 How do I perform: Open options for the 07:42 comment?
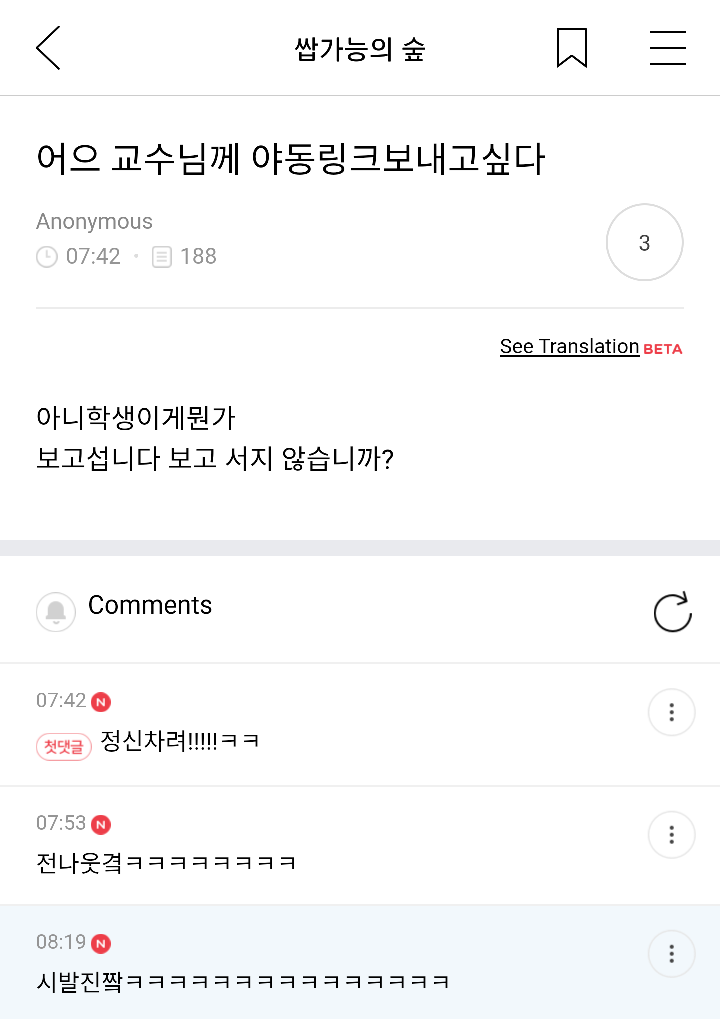coord(672,712)
